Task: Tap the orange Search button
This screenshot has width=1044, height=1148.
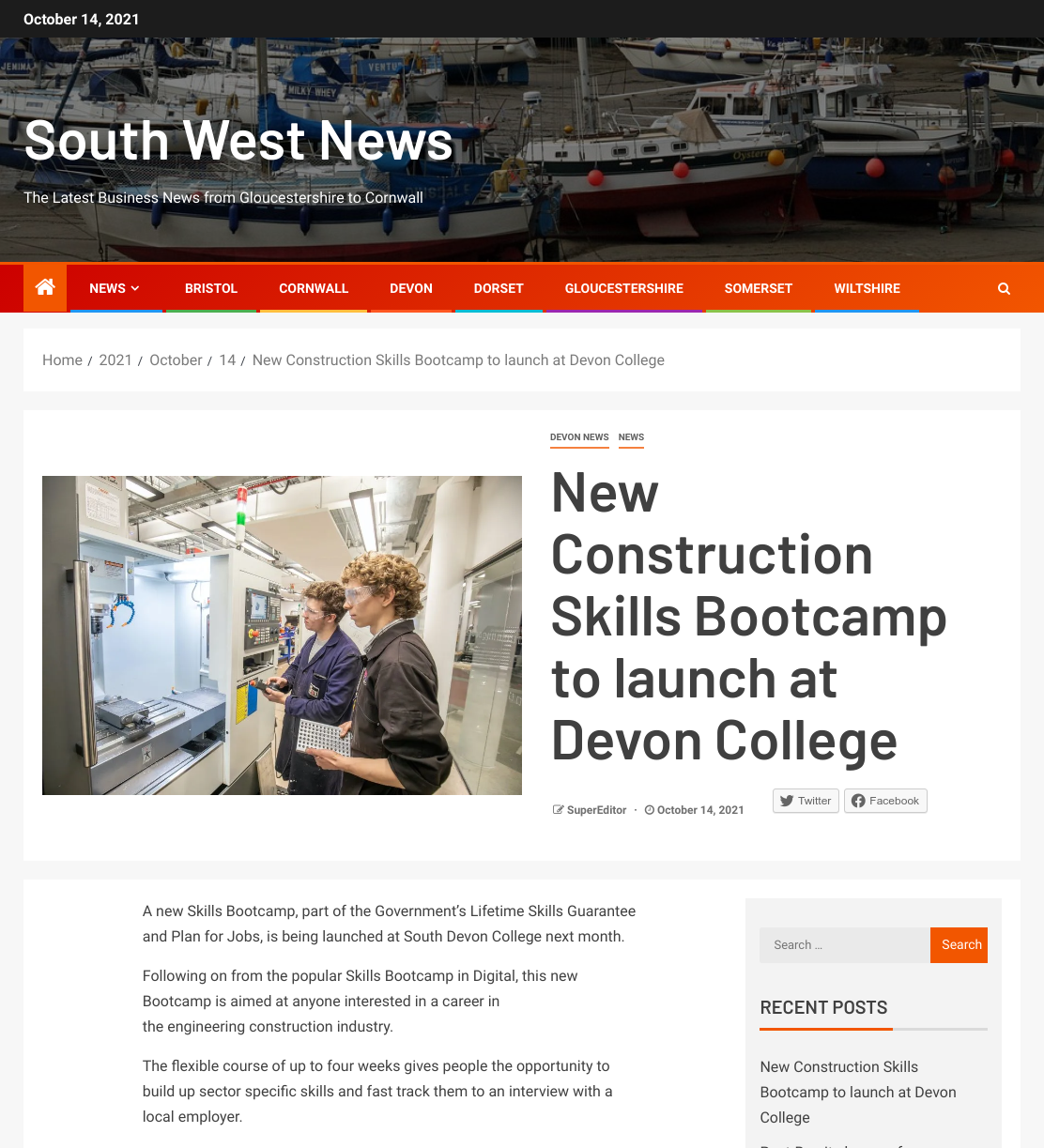Action: pyautogui.click(x=959, y=945)
